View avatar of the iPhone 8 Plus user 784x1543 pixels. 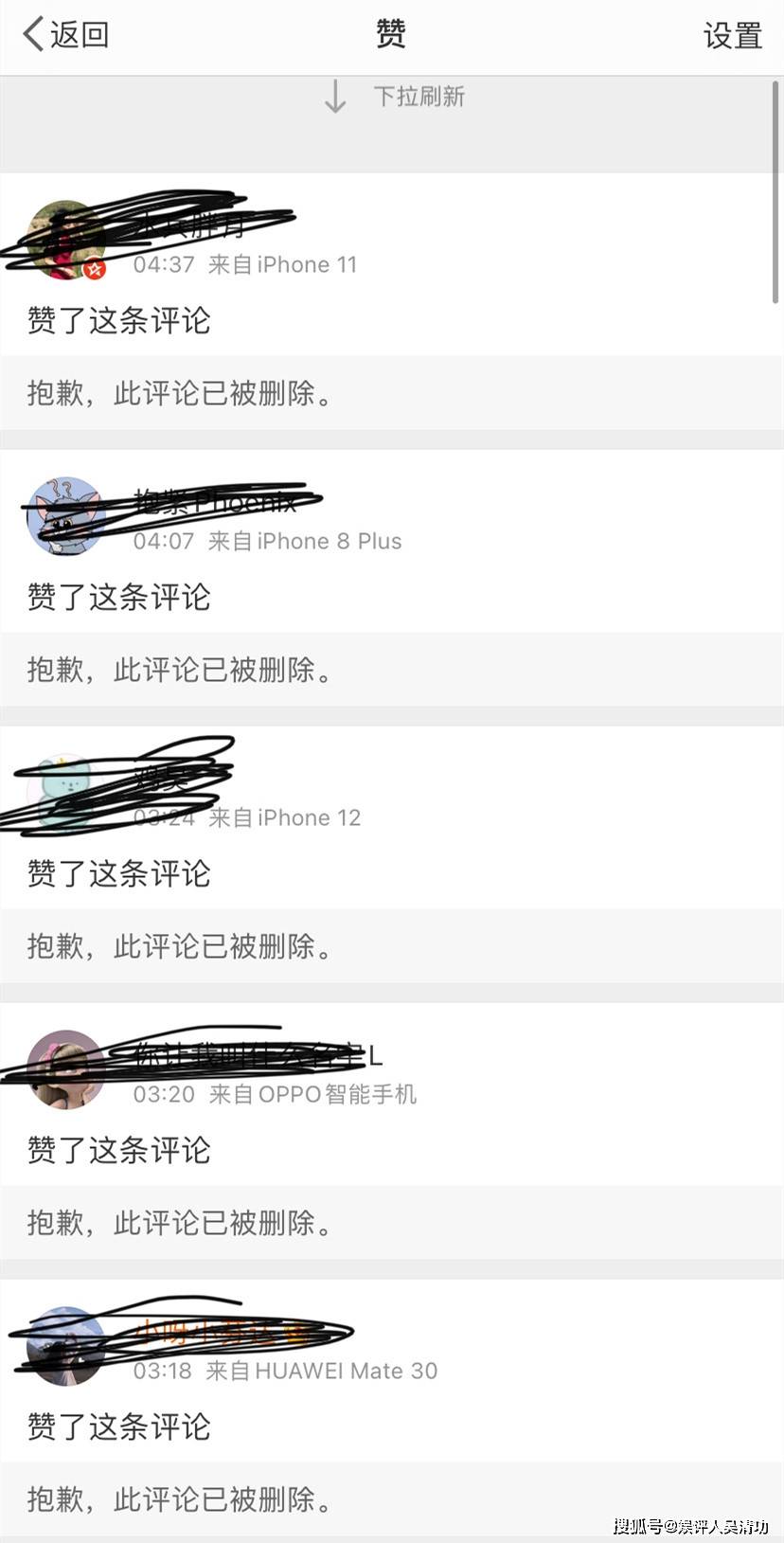click(65, 516)
